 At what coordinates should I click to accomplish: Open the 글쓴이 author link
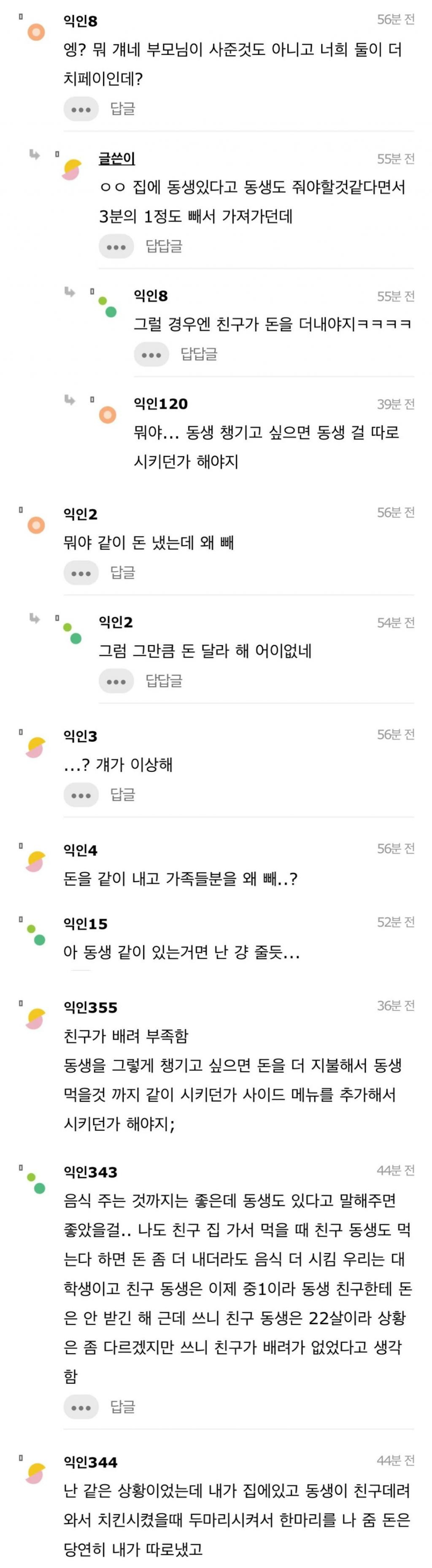(x=117, y=159)
